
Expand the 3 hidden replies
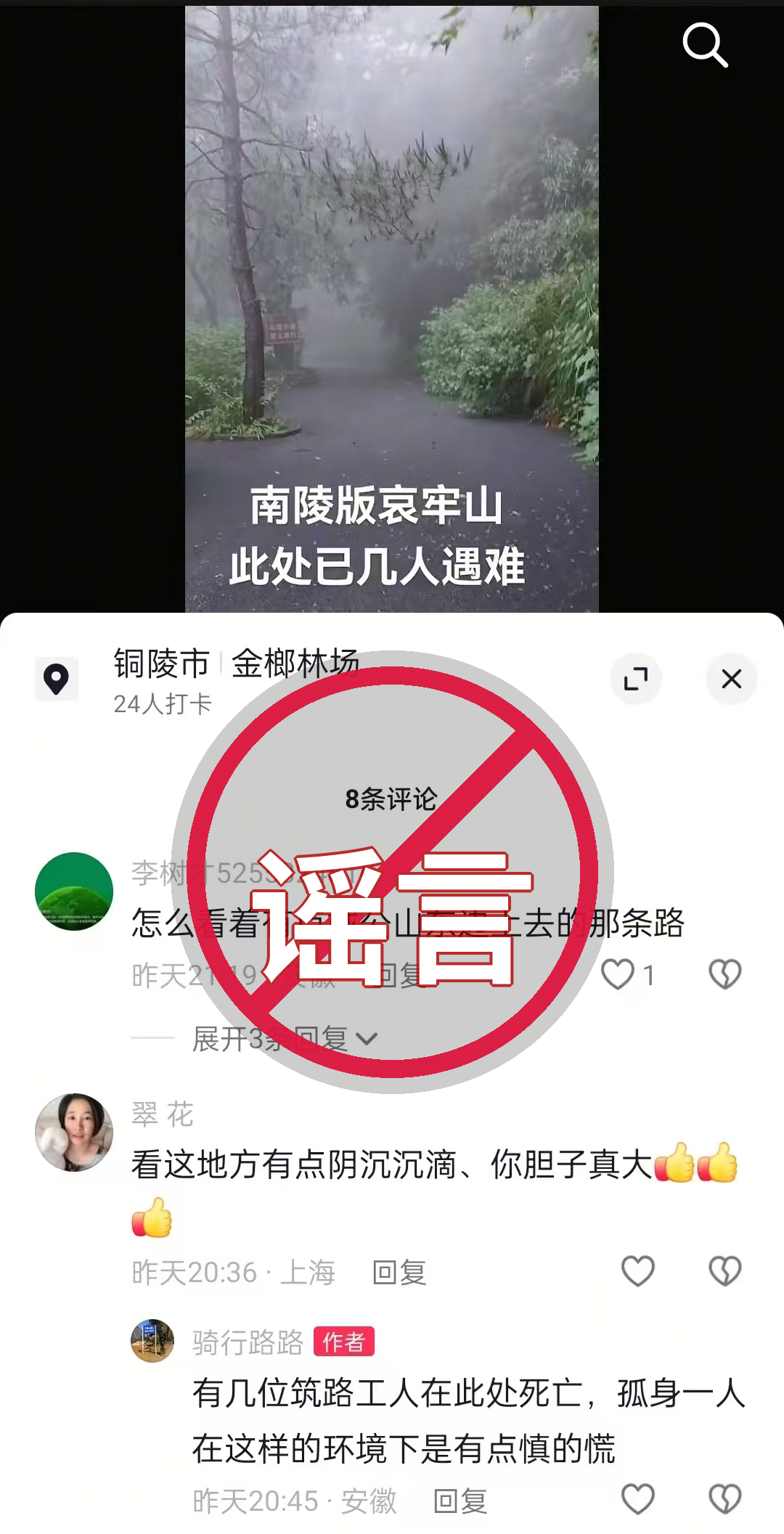click(285, 1039)
